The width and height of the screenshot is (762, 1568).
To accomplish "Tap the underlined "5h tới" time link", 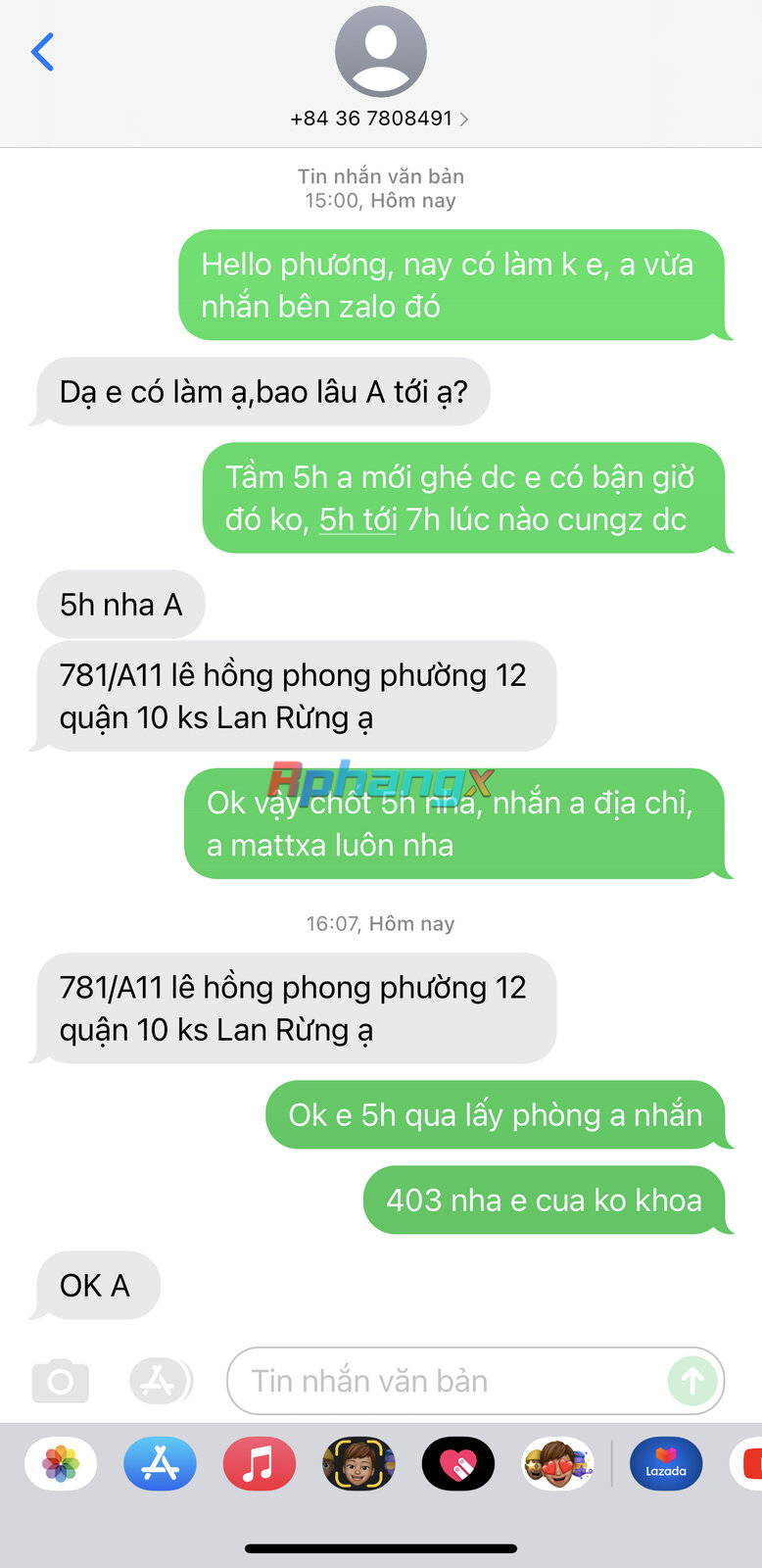I will pos(358,519).
